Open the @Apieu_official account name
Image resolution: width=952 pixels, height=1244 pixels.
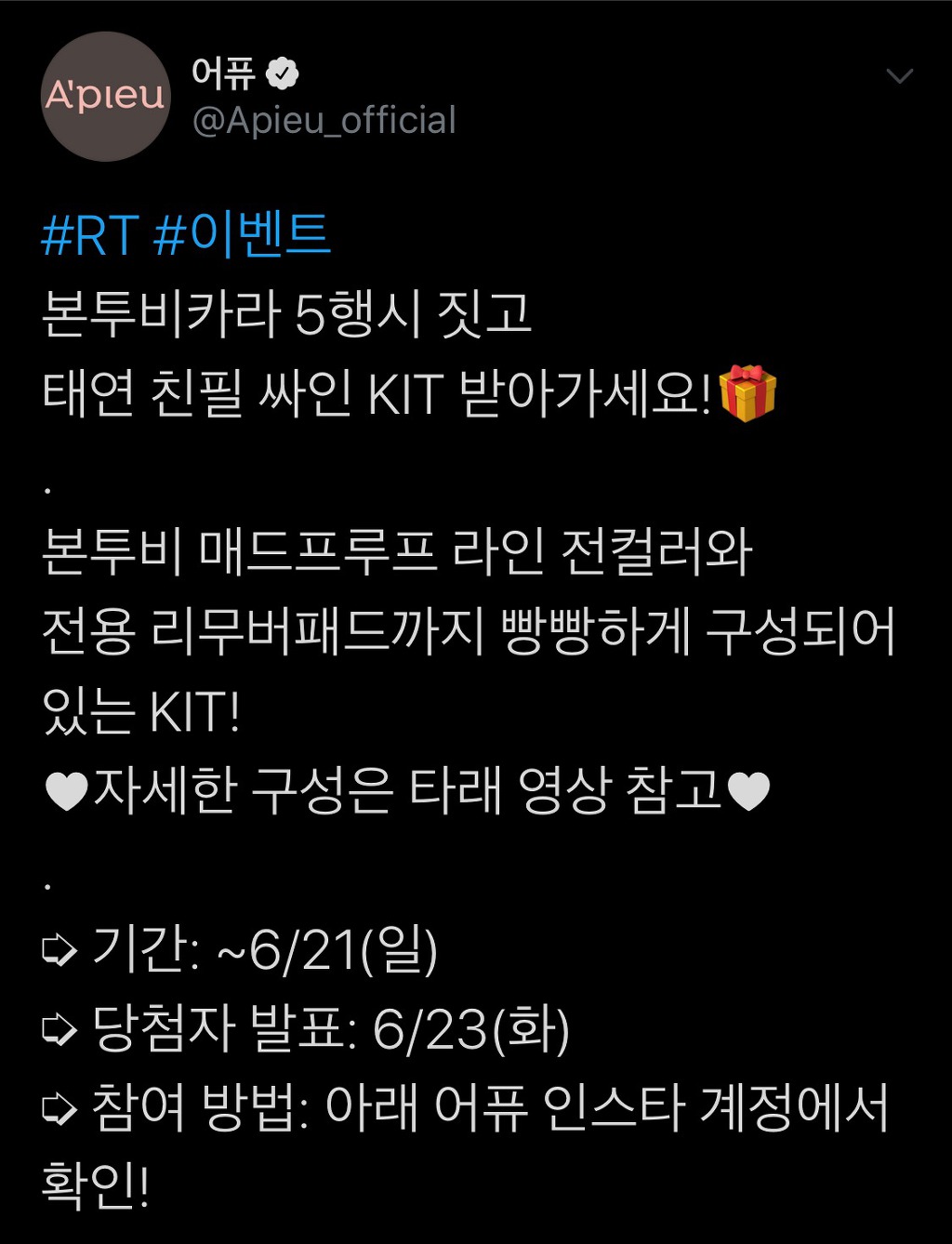point(324,121)
